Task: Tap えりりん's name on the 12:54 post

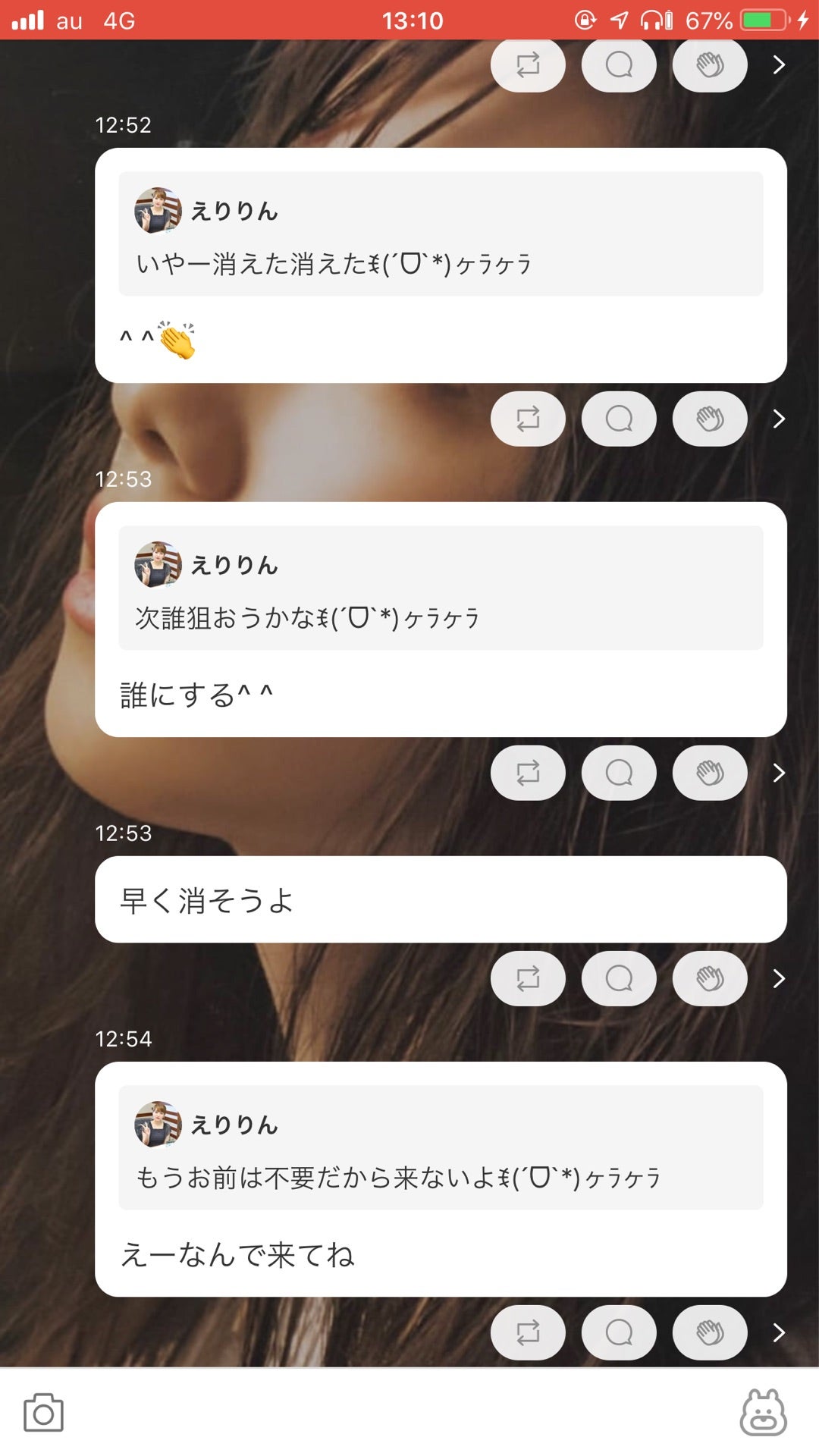Action: point(235,1127)
